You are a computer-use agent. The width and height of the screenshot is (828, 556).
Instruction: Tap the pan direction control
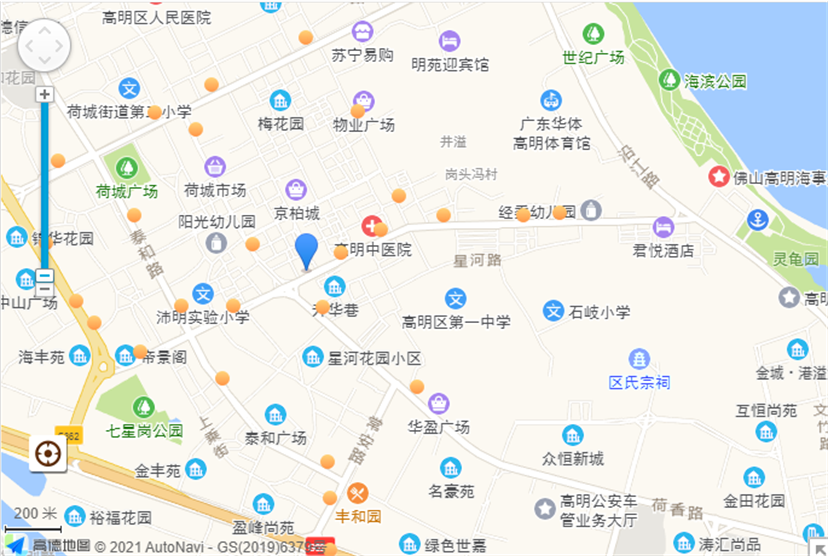(44, 46)
